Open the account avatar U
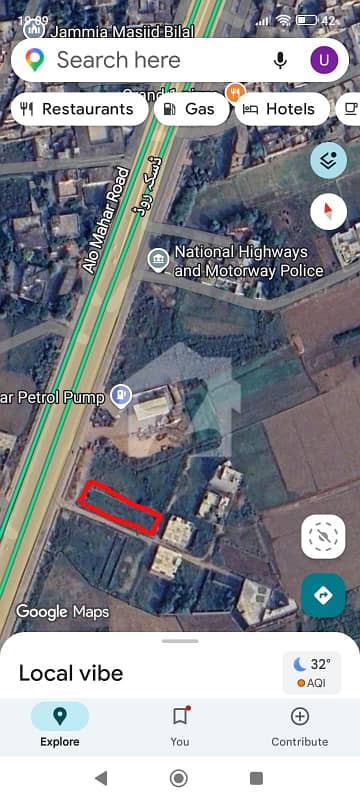This screenshot has height=800, width=360. [x=324, y=60]
